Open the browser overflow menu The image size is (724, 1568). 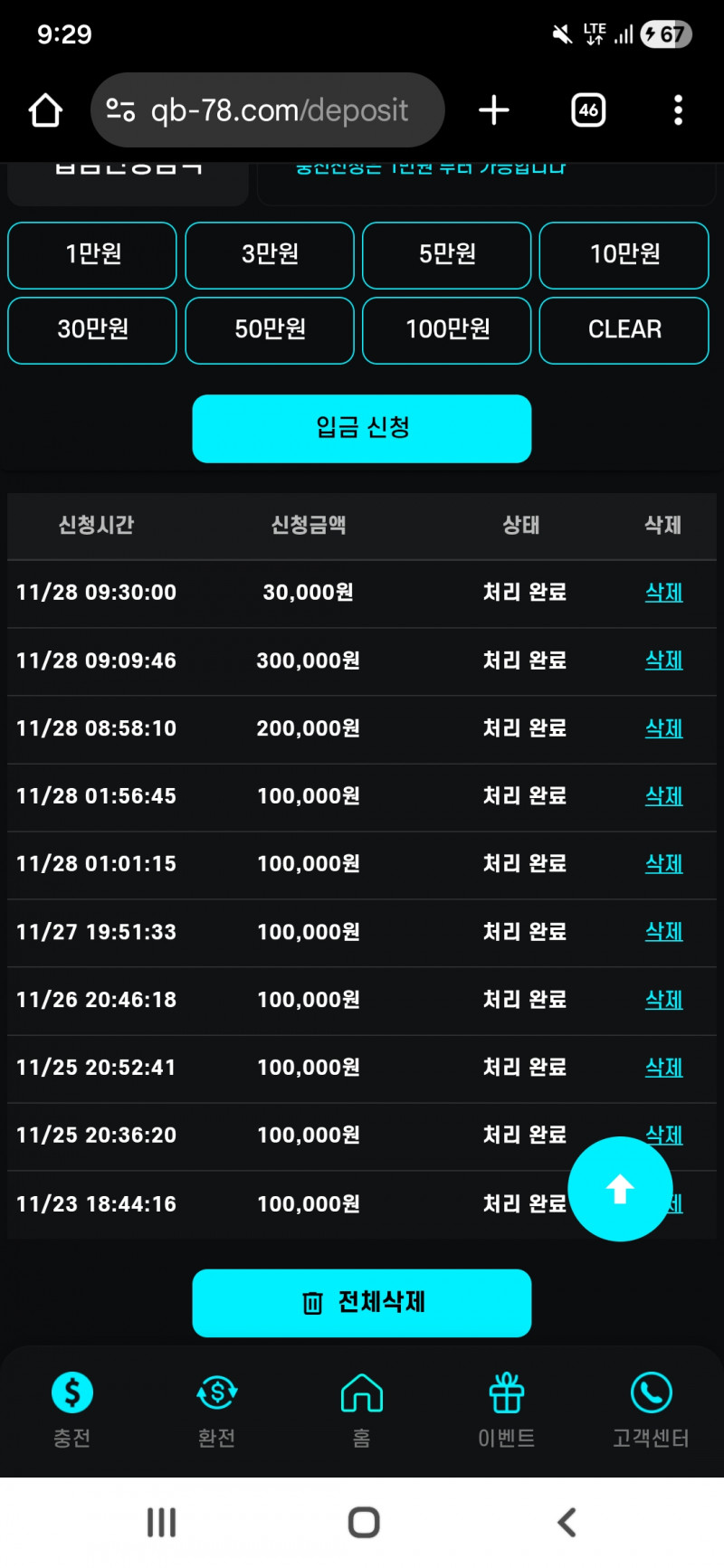coord(678,110)
